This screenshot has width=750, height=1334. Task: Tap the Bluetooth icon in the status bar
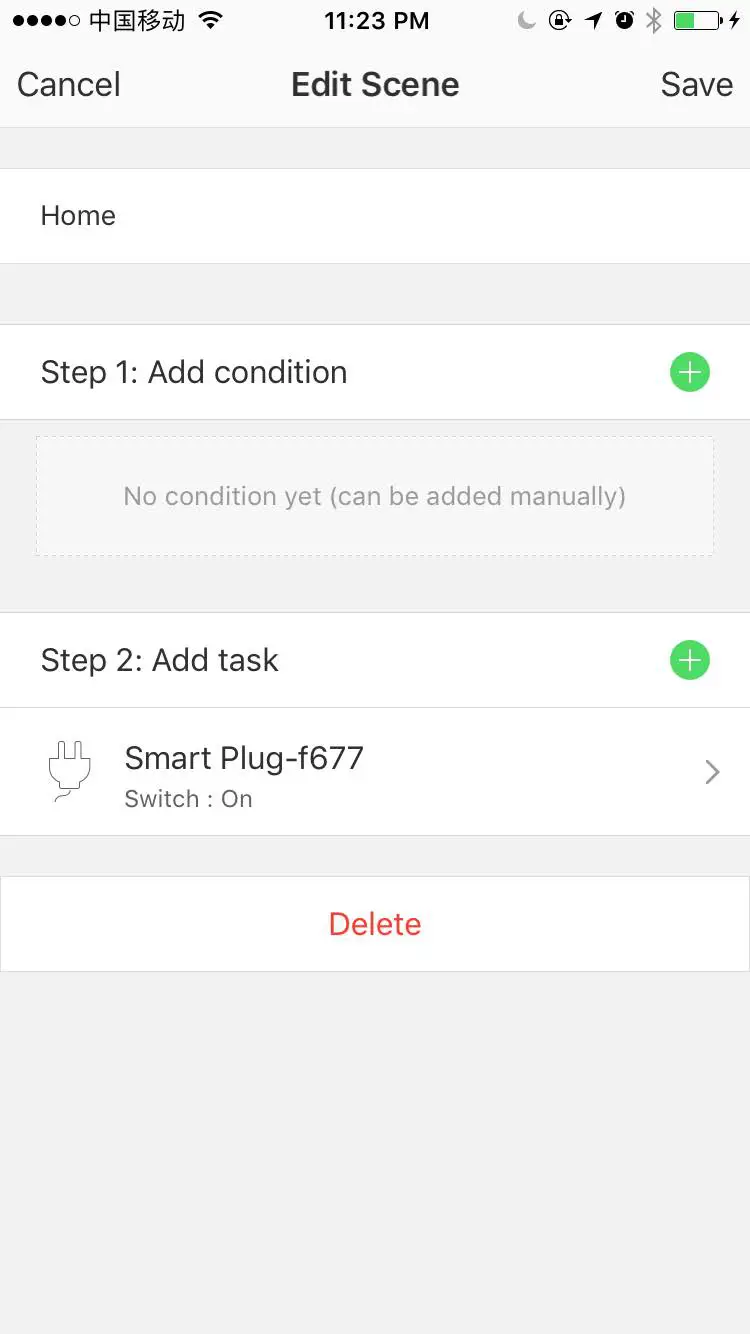655,18
